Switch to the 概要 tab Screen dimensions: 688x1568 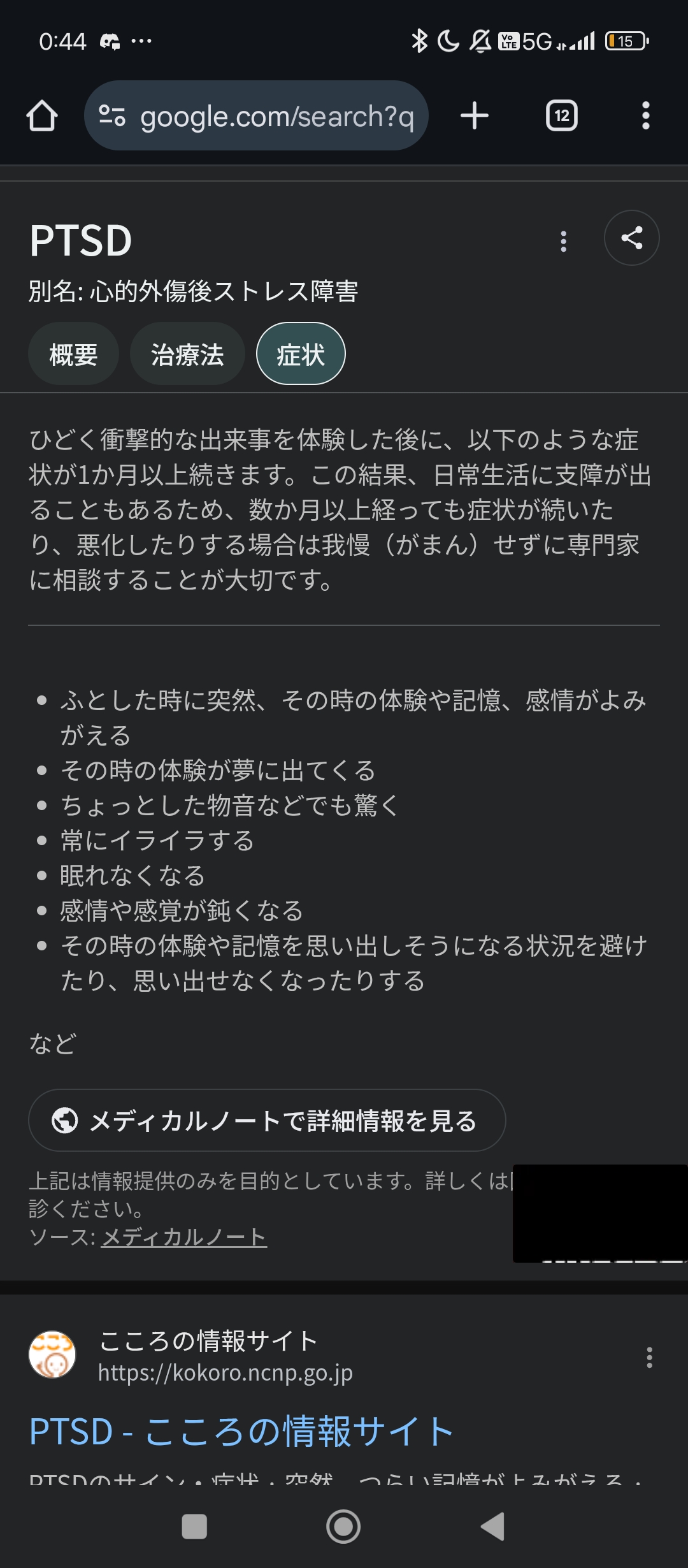73,354
